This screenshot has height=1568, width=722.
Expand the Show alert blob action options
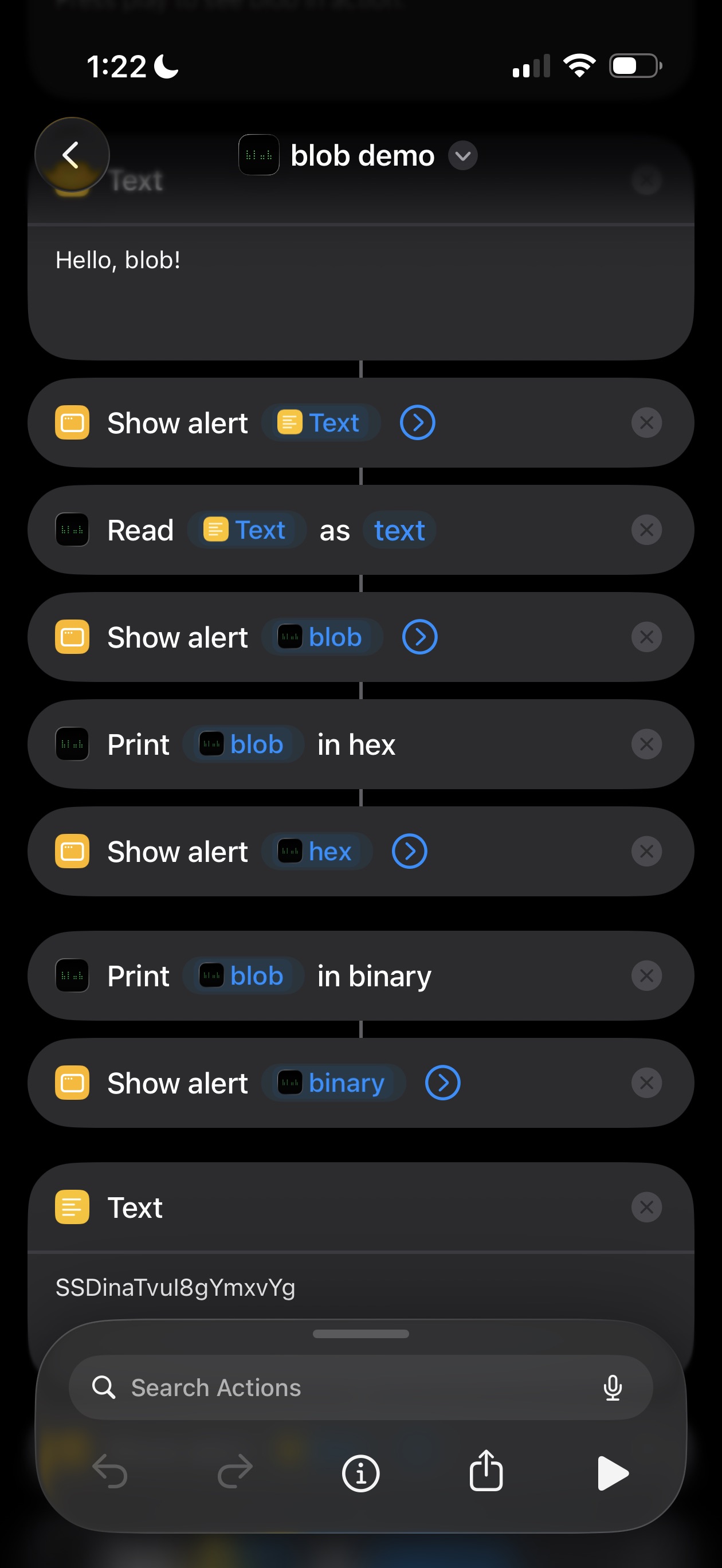[419, 637]
